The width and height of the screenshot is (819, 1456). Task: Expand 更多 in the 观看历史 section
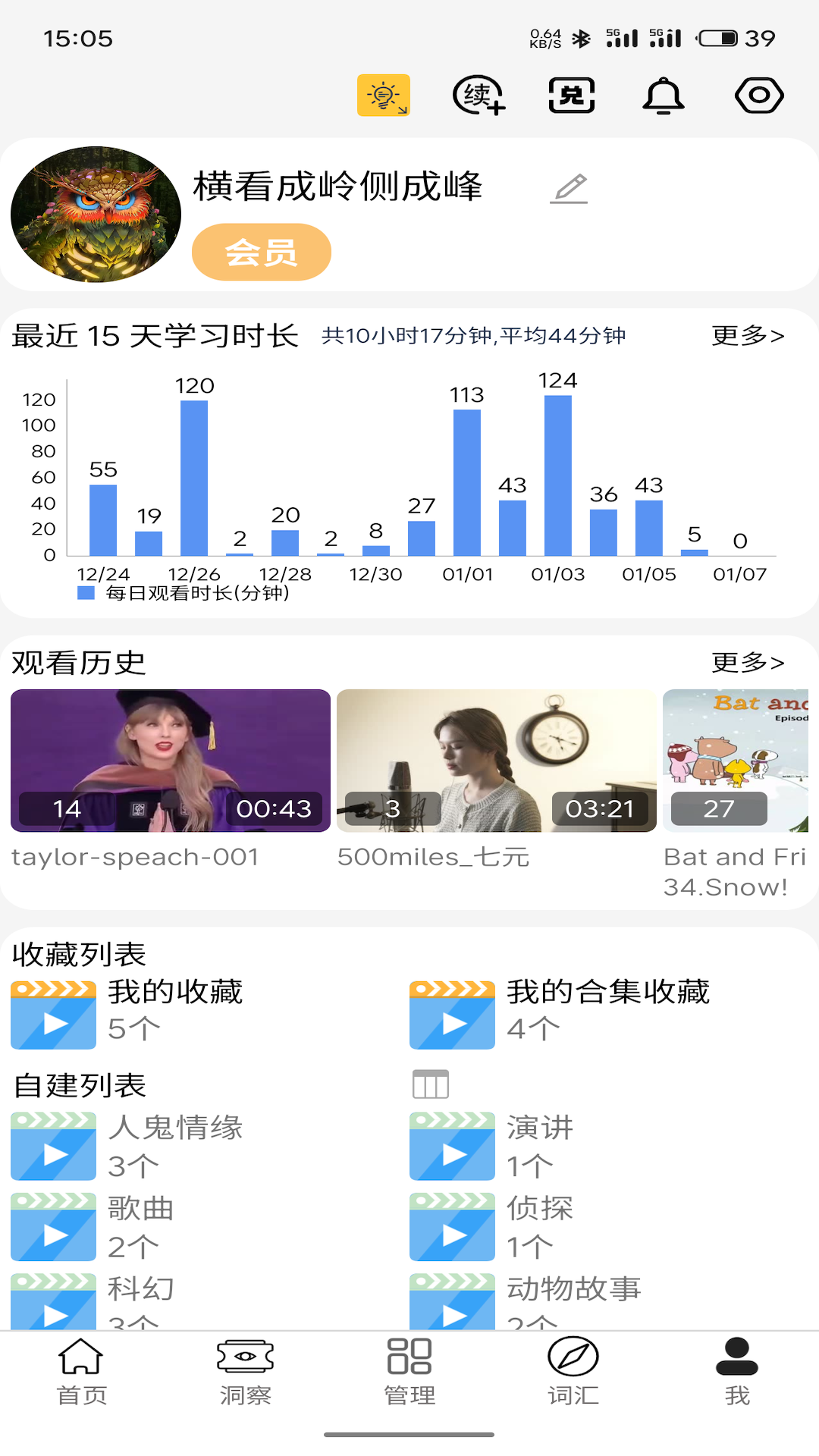click(x=746, y=662)
